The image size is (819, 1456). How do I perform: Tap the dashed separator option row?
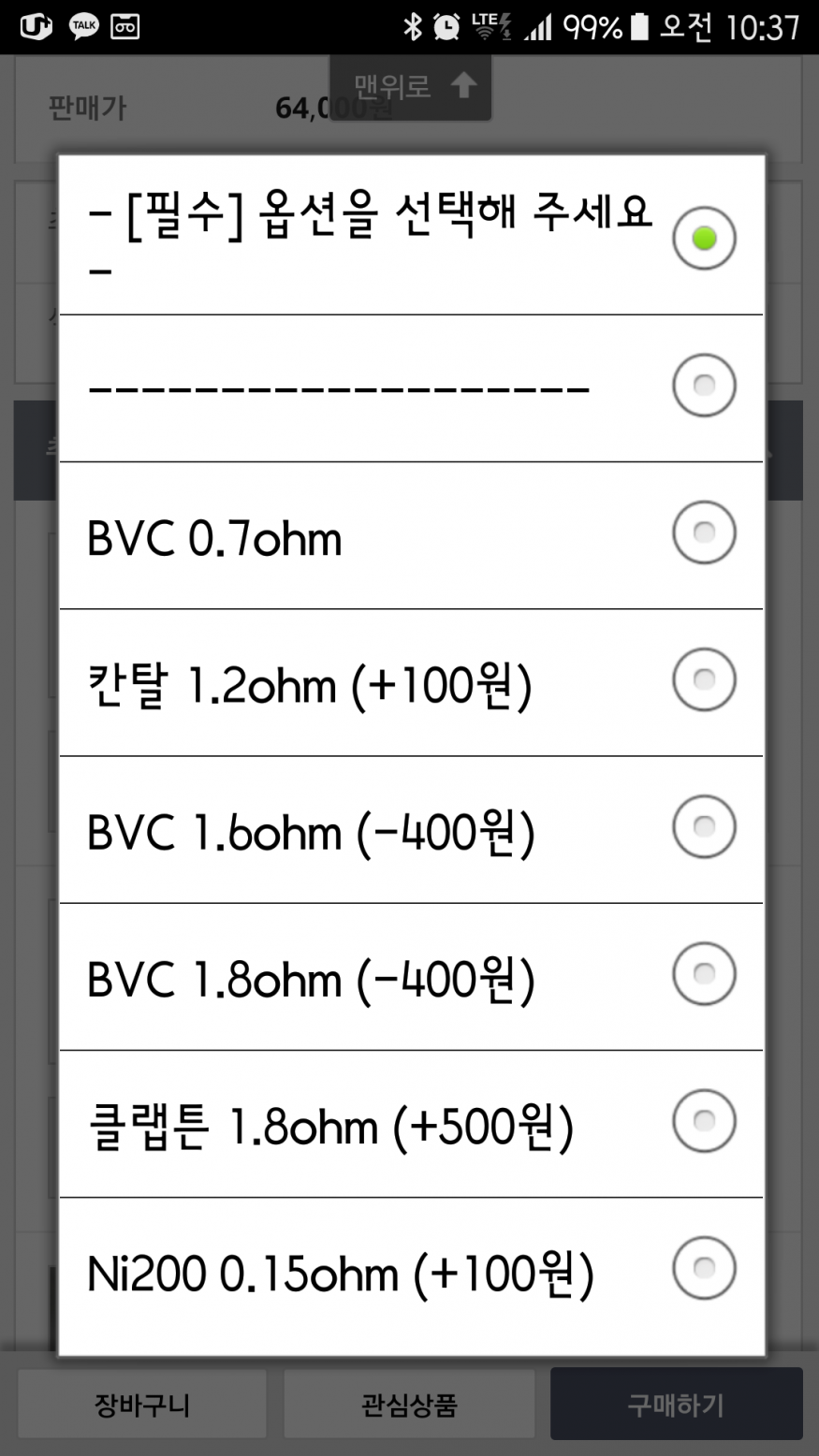[x=411, y=388]
